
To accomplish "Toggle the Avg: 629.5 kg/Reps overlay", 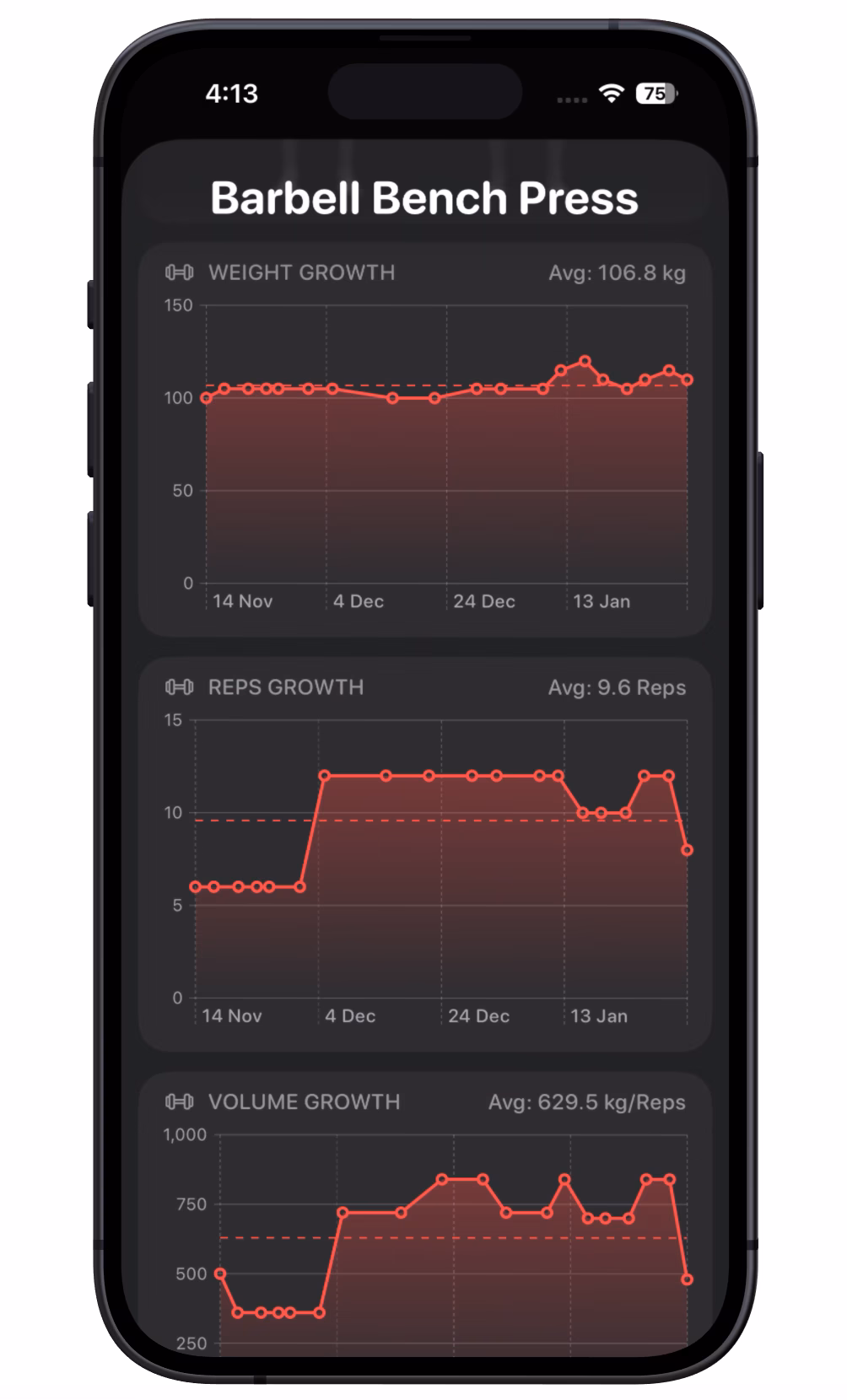I will 588,1101.
